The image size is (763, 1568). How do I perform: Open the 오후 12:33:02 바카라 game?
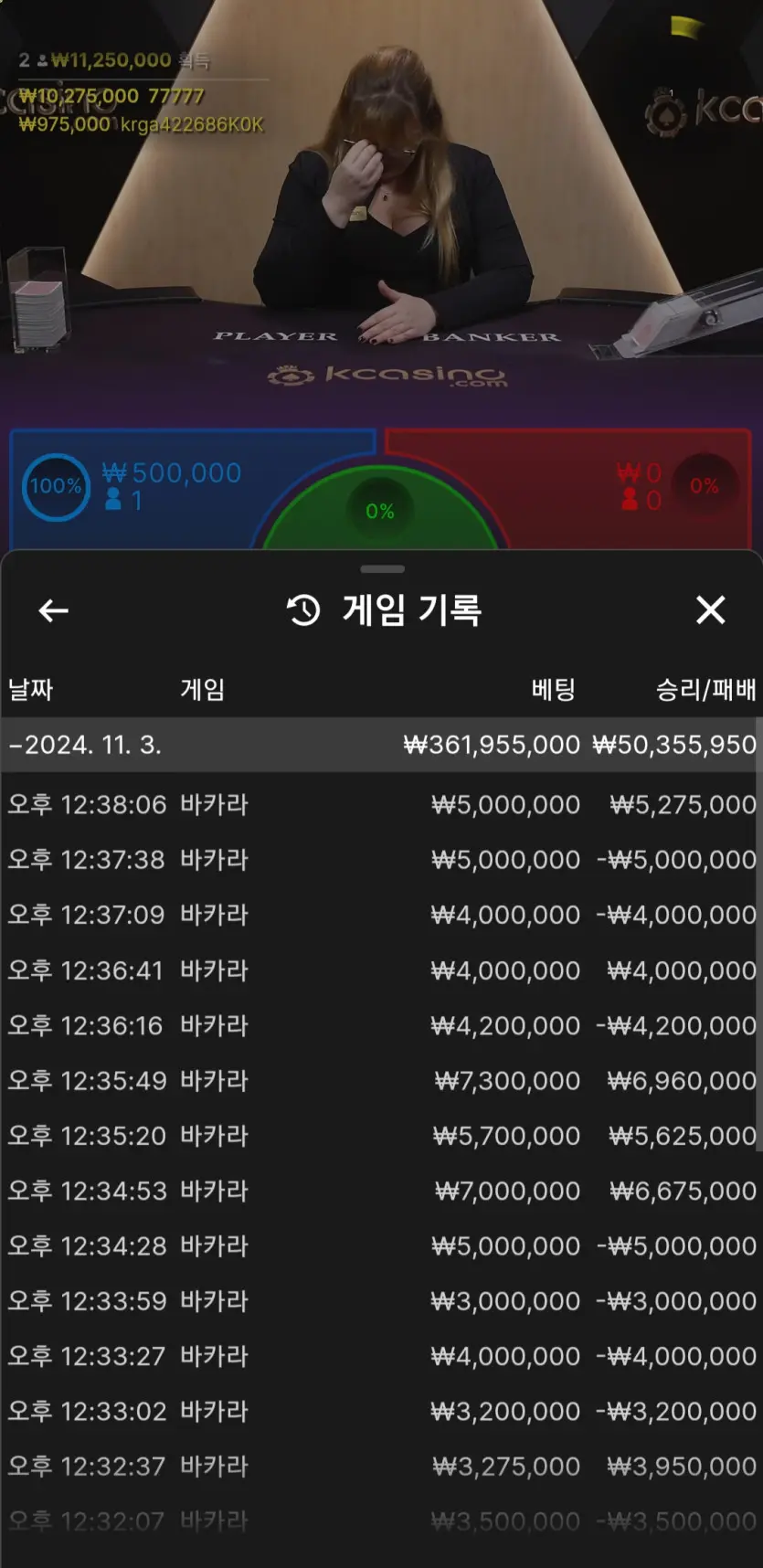pos(379,1411)
